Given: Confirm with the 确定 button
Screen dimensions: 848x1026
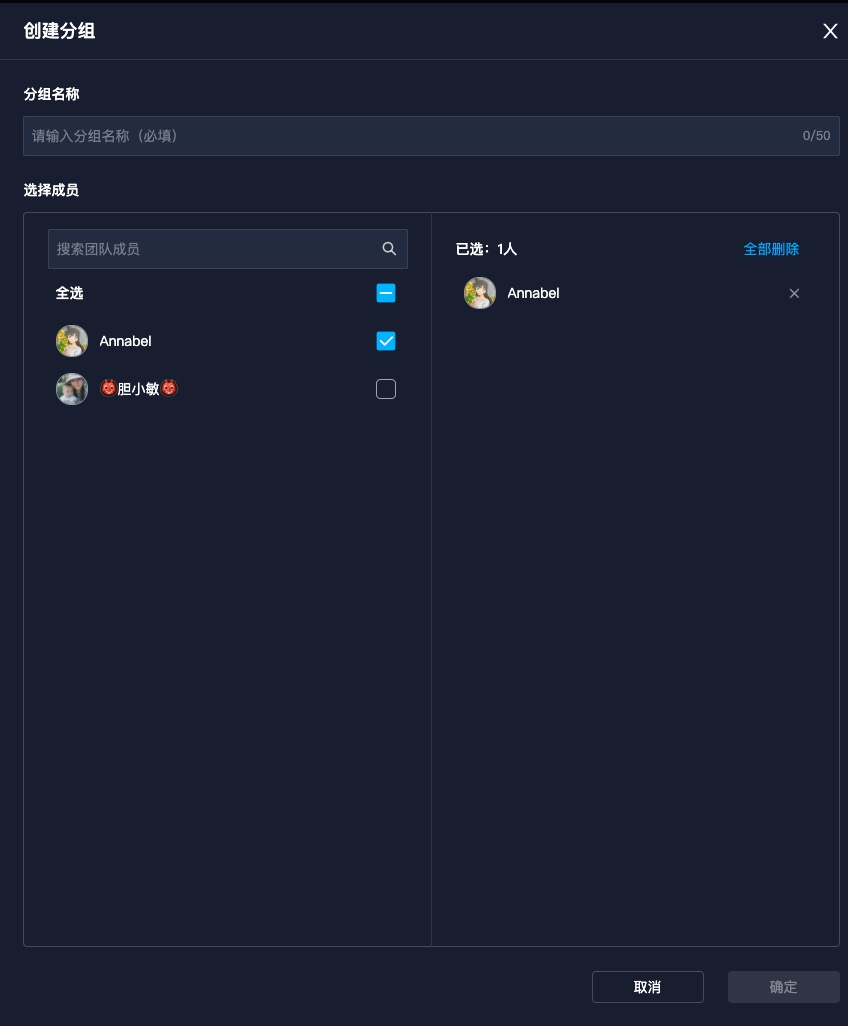Looking at the screenshot, I should coord(783,987).
